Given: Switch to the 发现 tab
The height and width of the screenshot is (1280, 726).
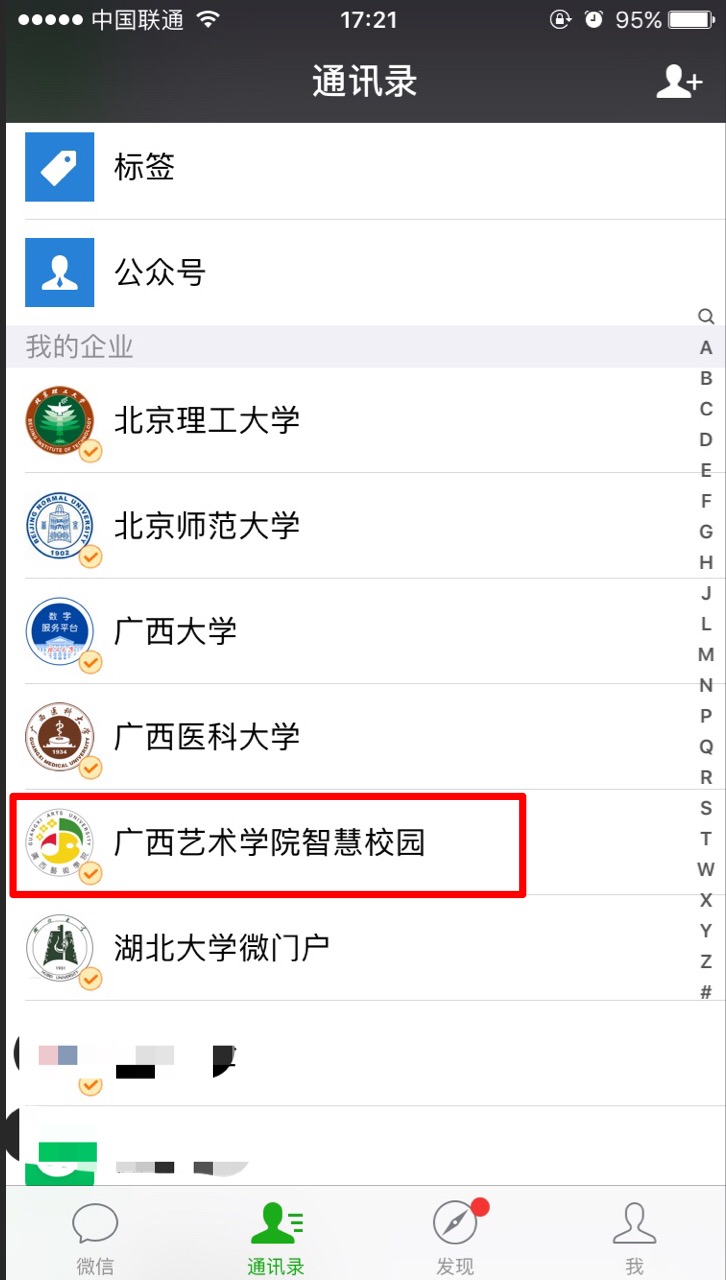Looking at the screenshot, I should [x=456, y=1236].
